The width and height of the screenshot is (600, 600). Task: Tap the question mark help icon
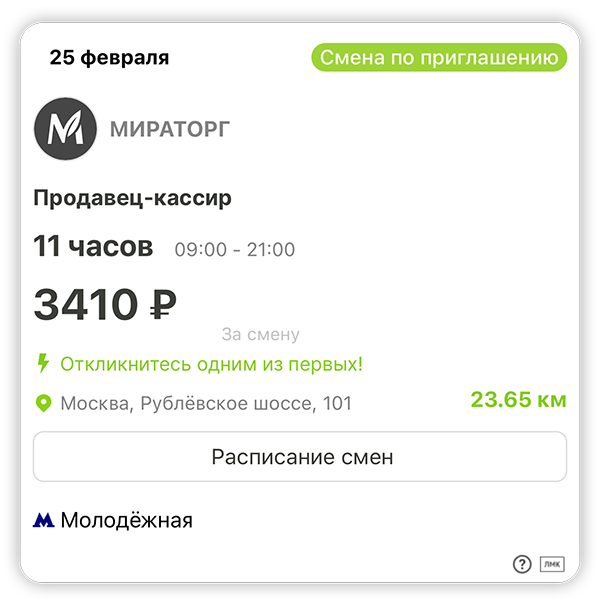(x=521, y=565)
